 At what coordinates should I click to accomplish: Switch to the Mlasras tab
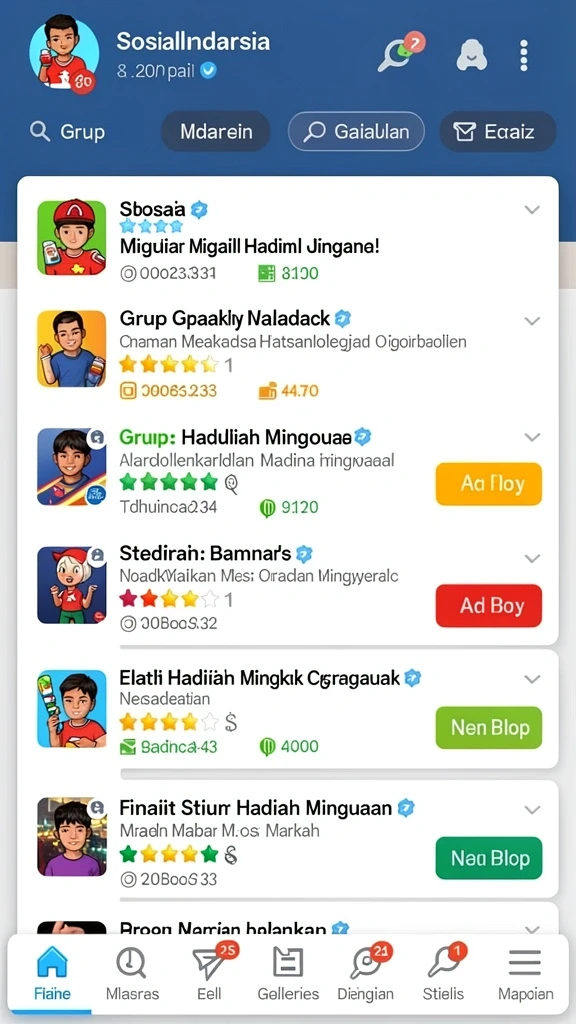click(132, 974)
